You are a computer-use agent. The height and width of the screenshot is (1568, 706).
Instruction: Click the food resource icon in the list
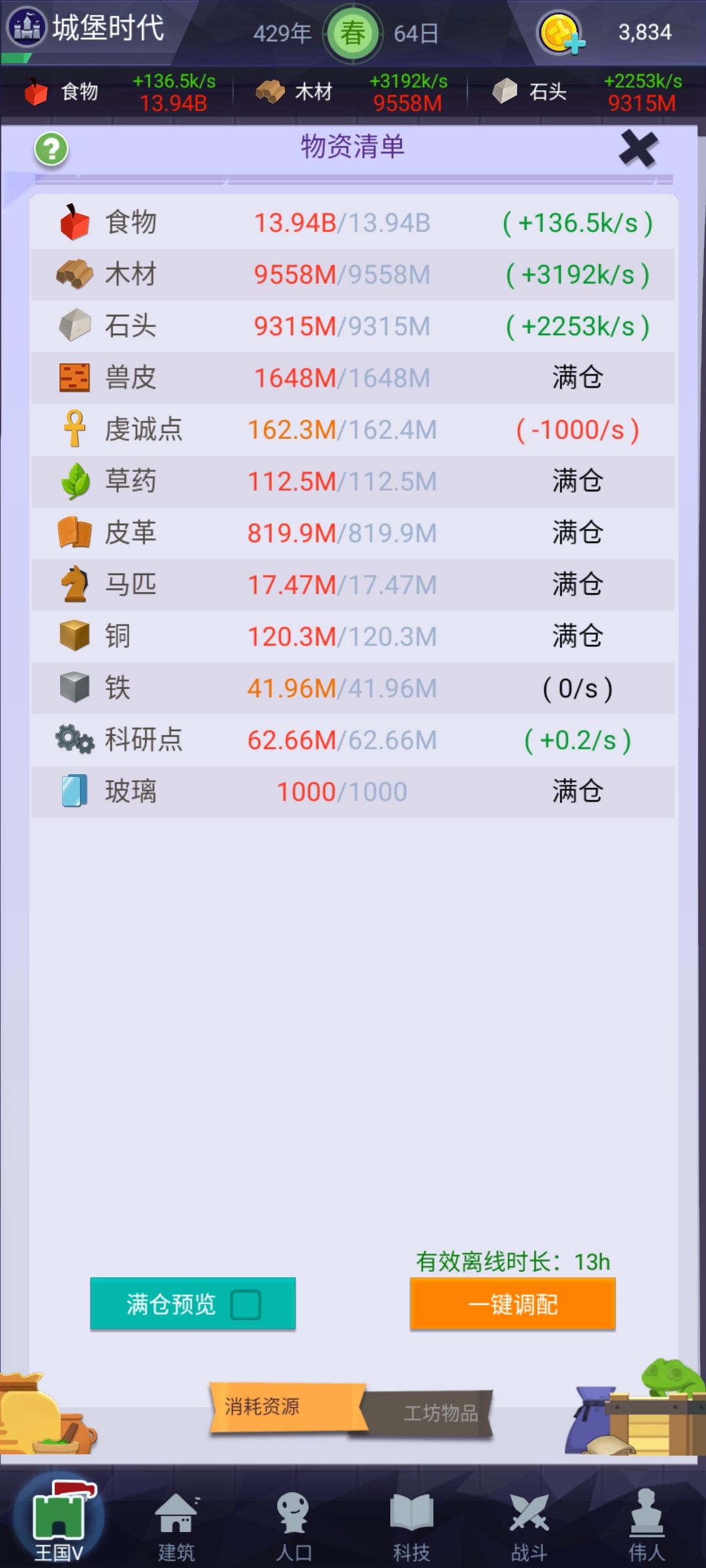tap(74, 223)
